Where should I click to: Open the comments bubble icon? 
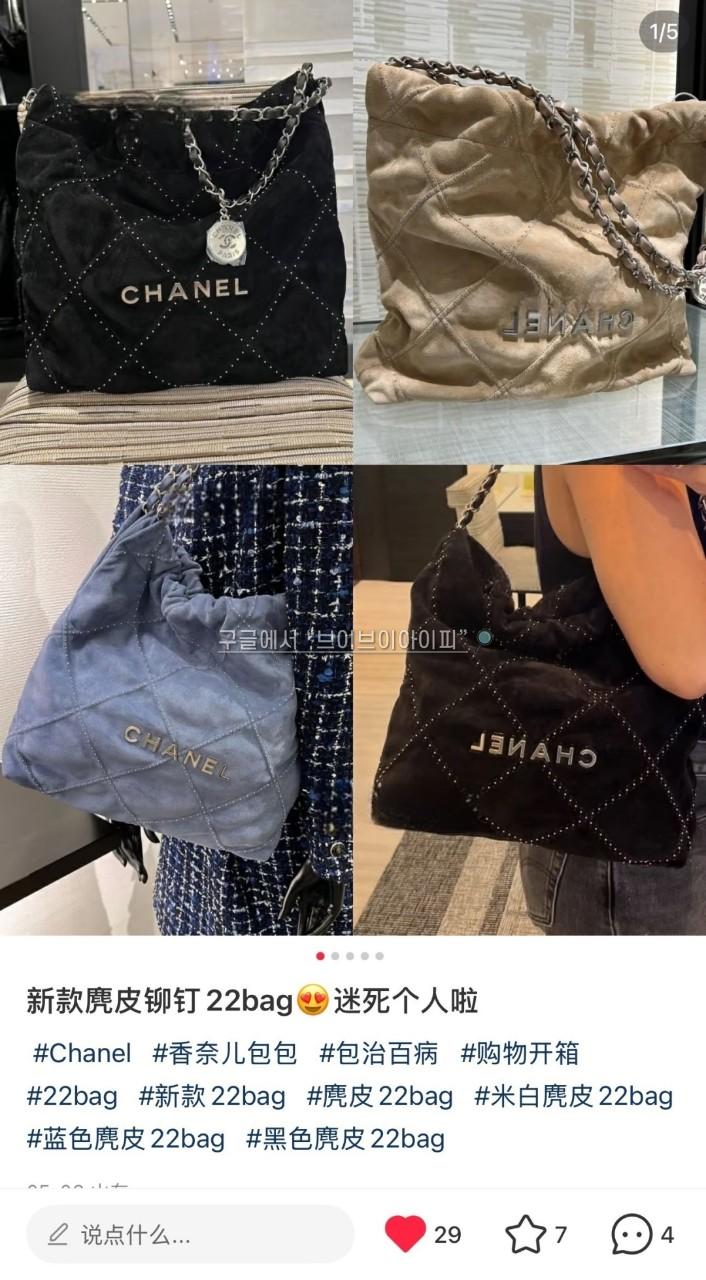point(631,1234)
